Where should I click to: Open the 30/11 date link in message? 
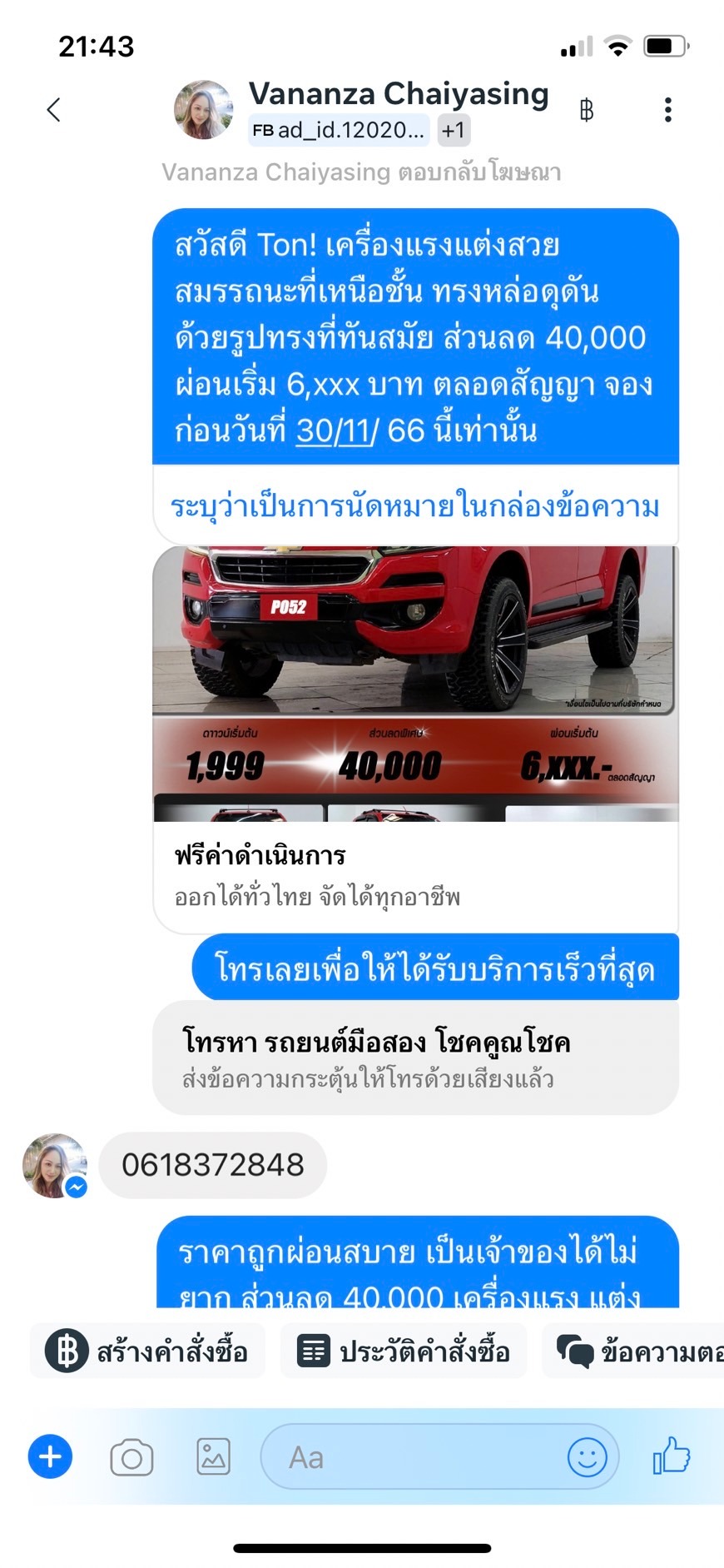click(x=335, y=431)
